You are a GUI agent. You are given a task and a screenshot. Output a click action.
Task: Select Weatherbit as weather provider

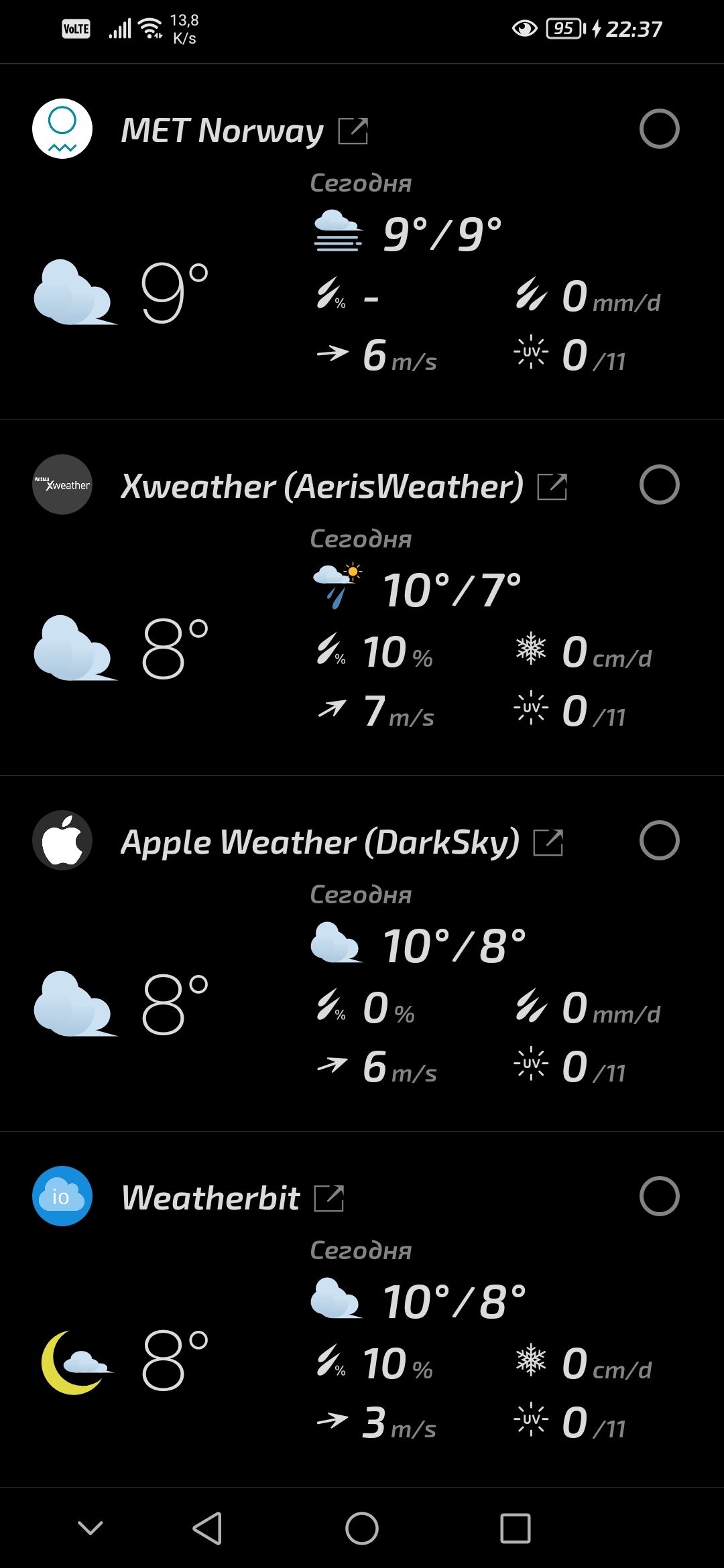point(659,1196)
